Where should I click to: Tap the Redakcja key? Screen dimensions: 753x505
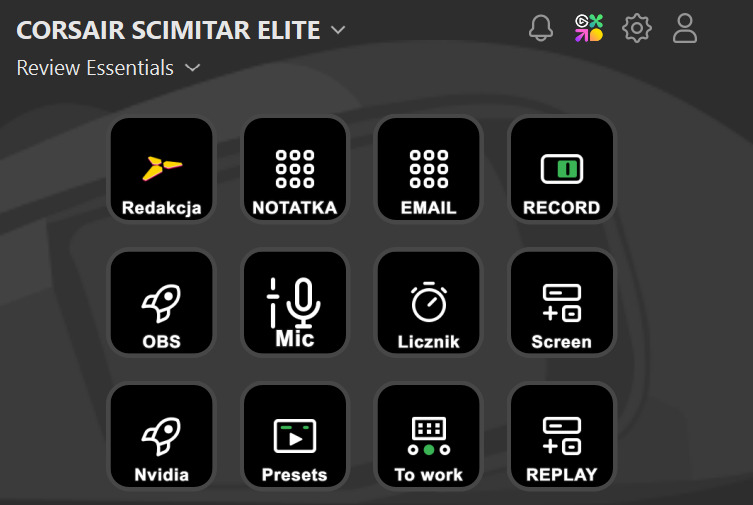pyautogui.click(x=161, y=169)
